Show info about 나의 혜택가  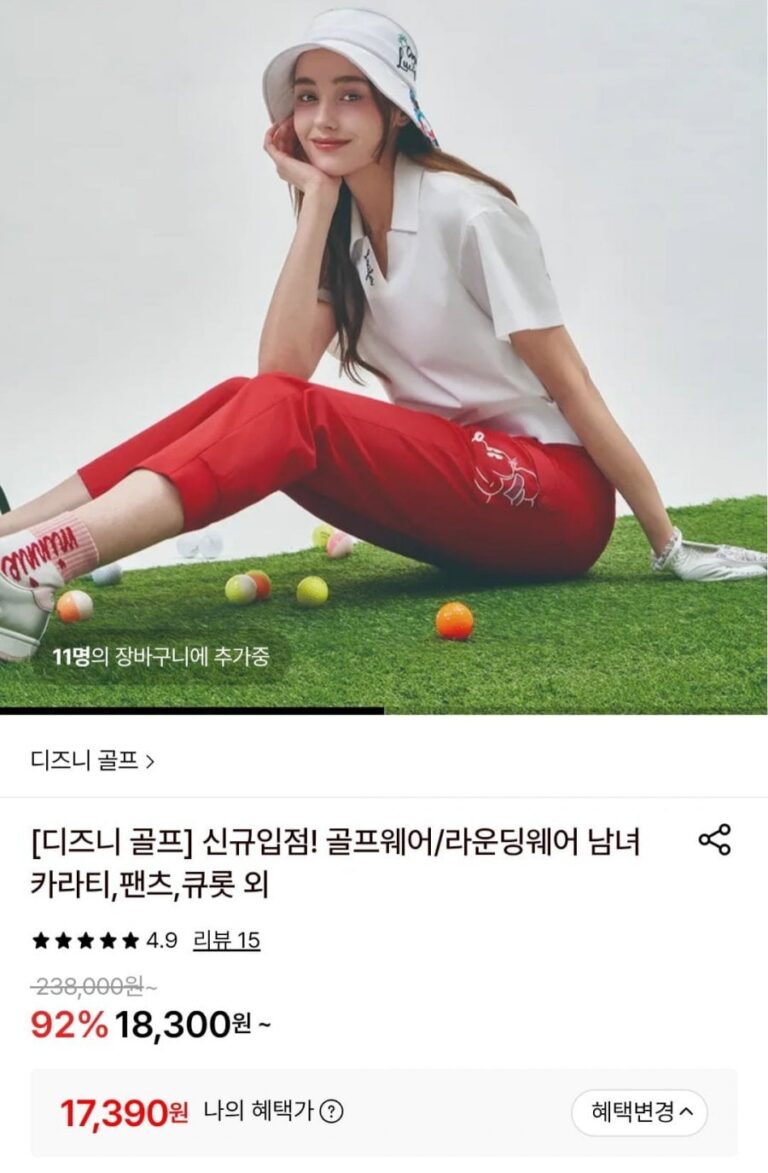tap(331, 1111)
